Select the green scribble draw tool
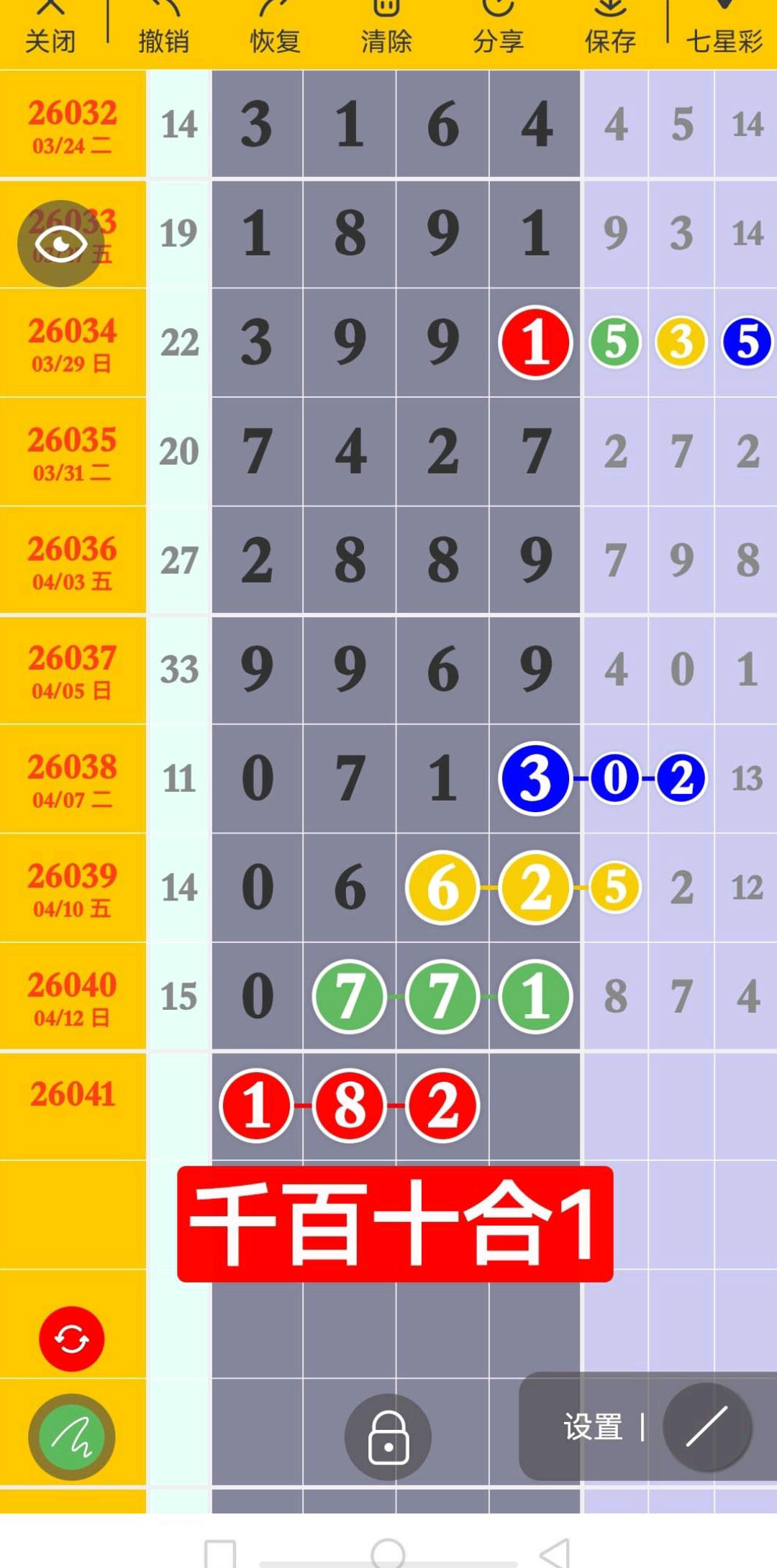The image size is (777, 1568). (x=71, y=1436)
